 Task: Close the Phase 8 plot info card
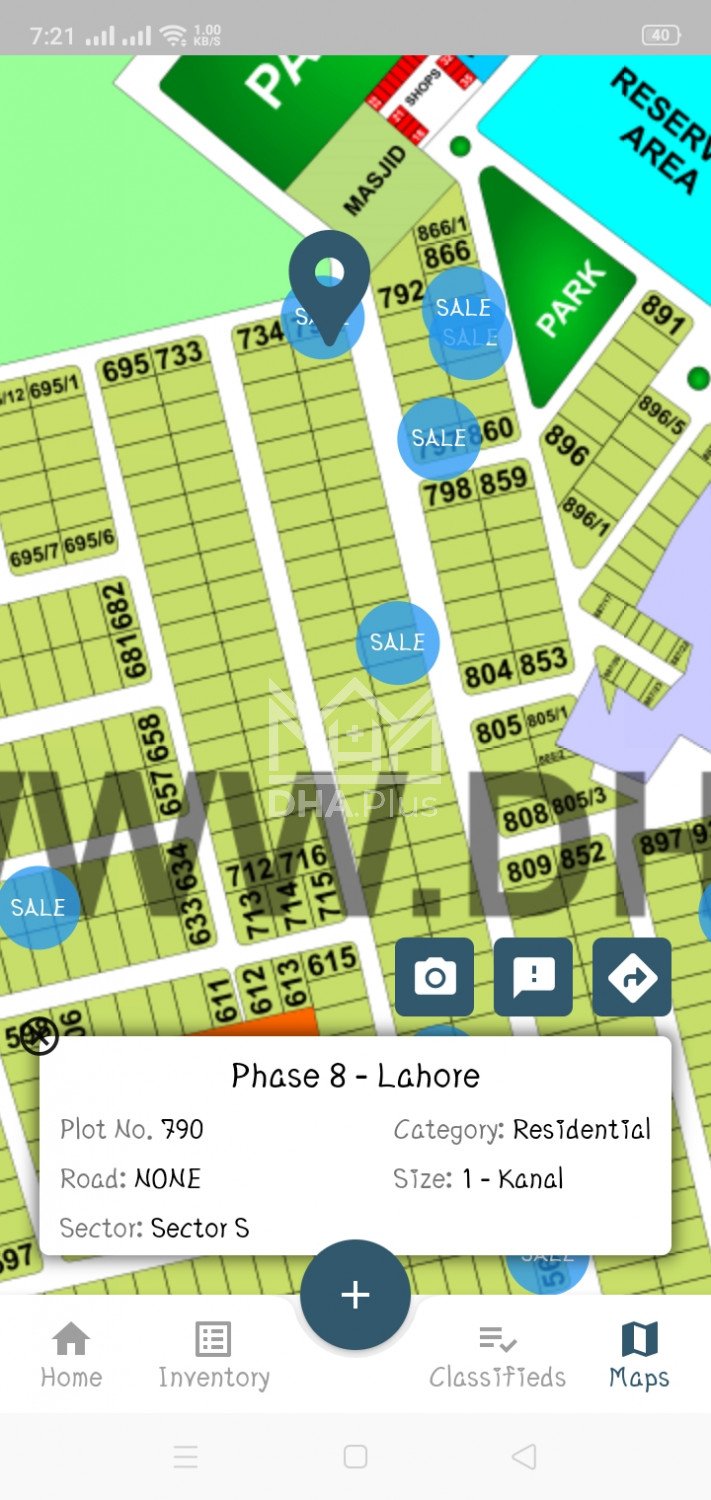40,1036
